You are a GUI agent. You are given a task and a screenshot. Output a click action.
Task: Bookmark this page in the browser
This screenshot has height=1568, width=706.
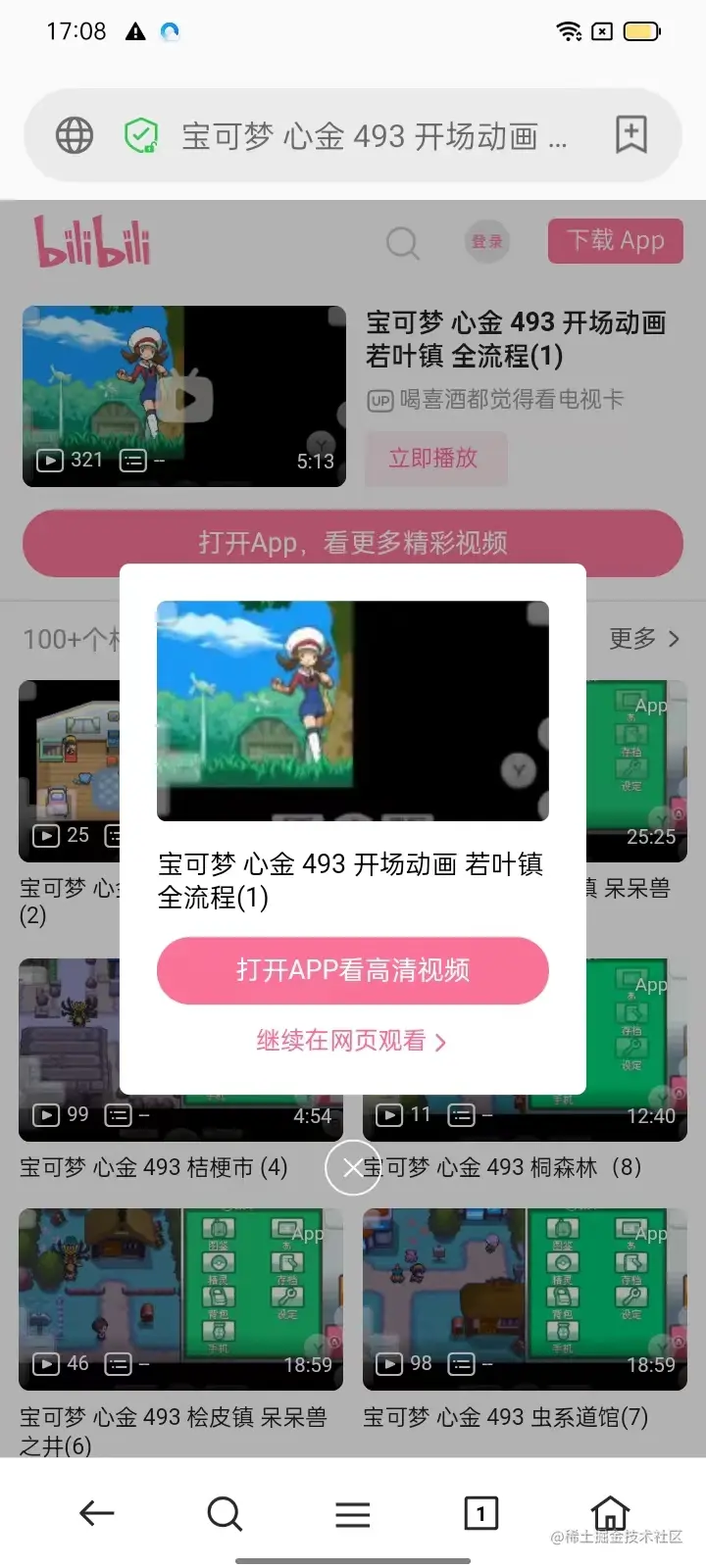(630, 134)
